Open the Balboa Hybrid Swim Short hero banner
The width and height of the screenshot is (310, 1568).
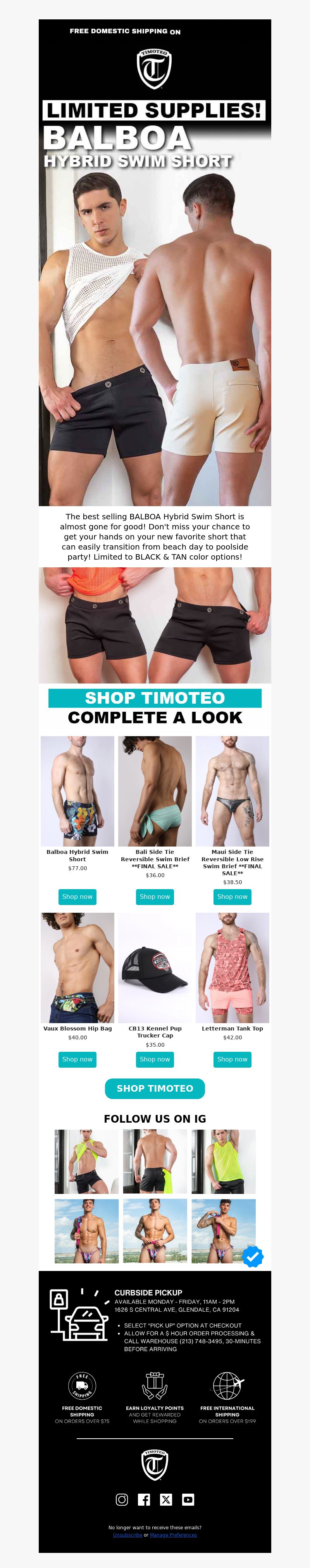pos(155,304)
